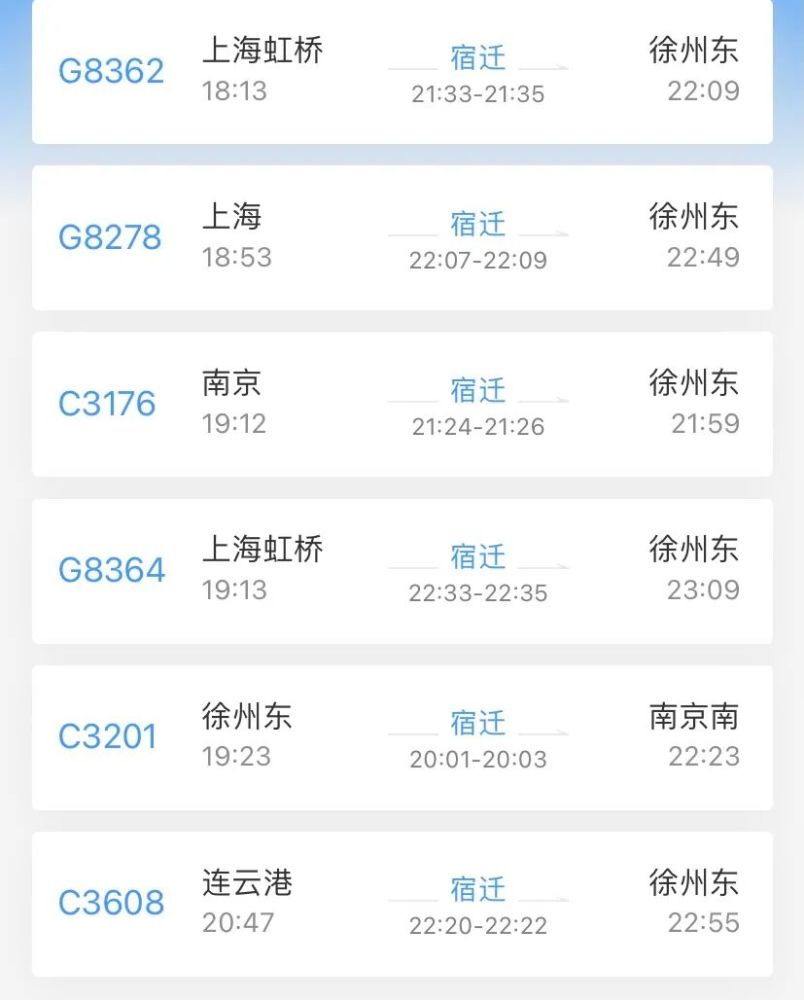Choose train C3201 to 南京南
Screen dimensions: 804x1000
coord(402,737)
